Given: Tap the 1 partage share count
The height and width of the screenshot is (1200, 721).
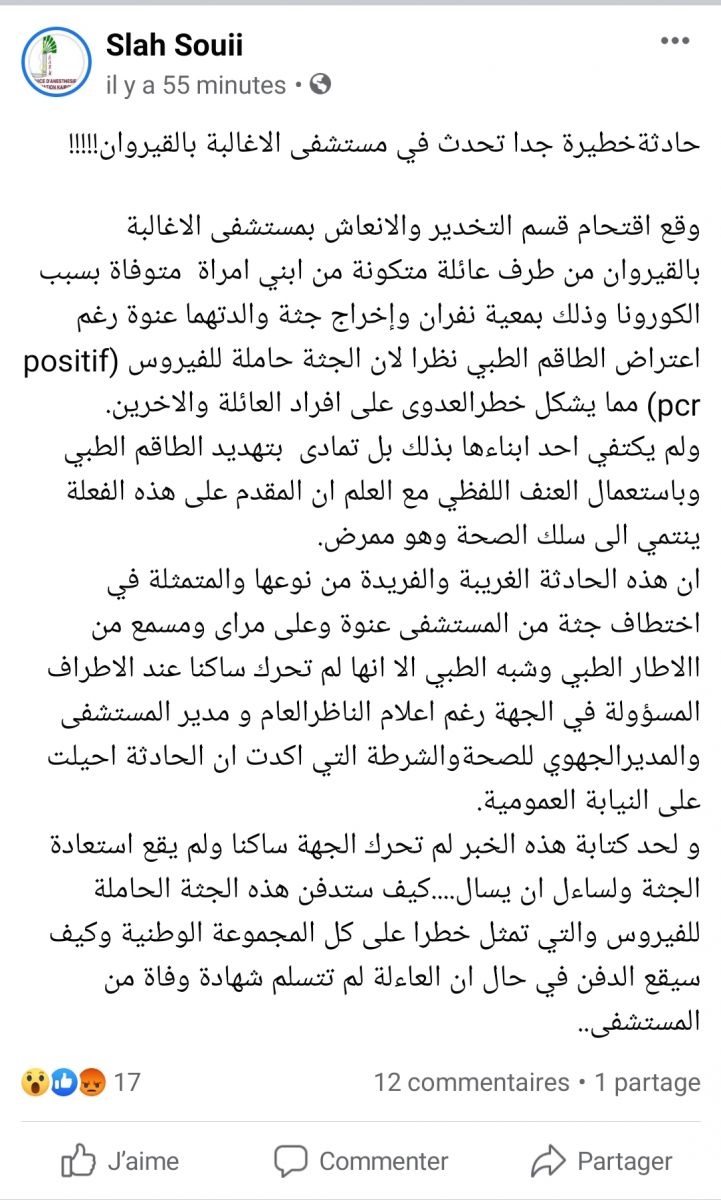Looking at the screenshot, I should (647, 1082).
